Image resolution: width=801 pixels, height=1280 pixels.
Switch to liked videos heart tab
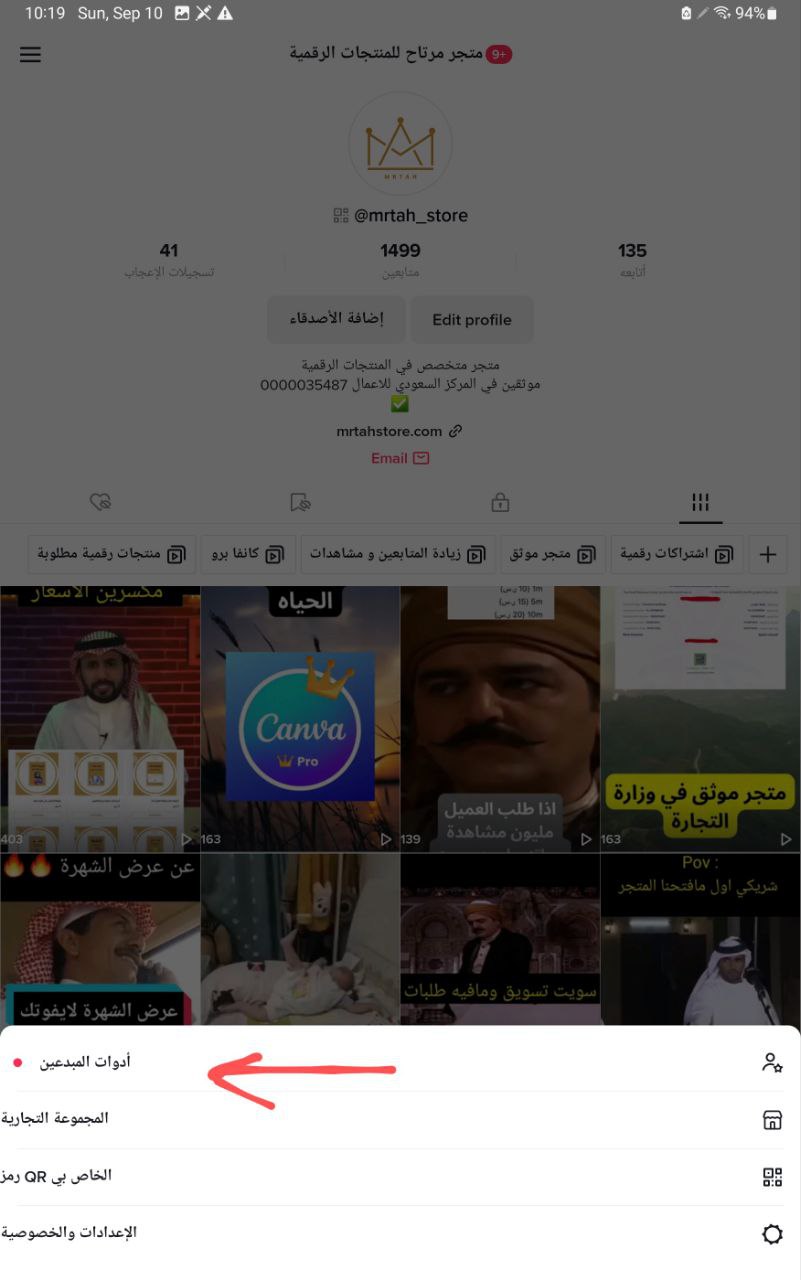pos(100,502)
